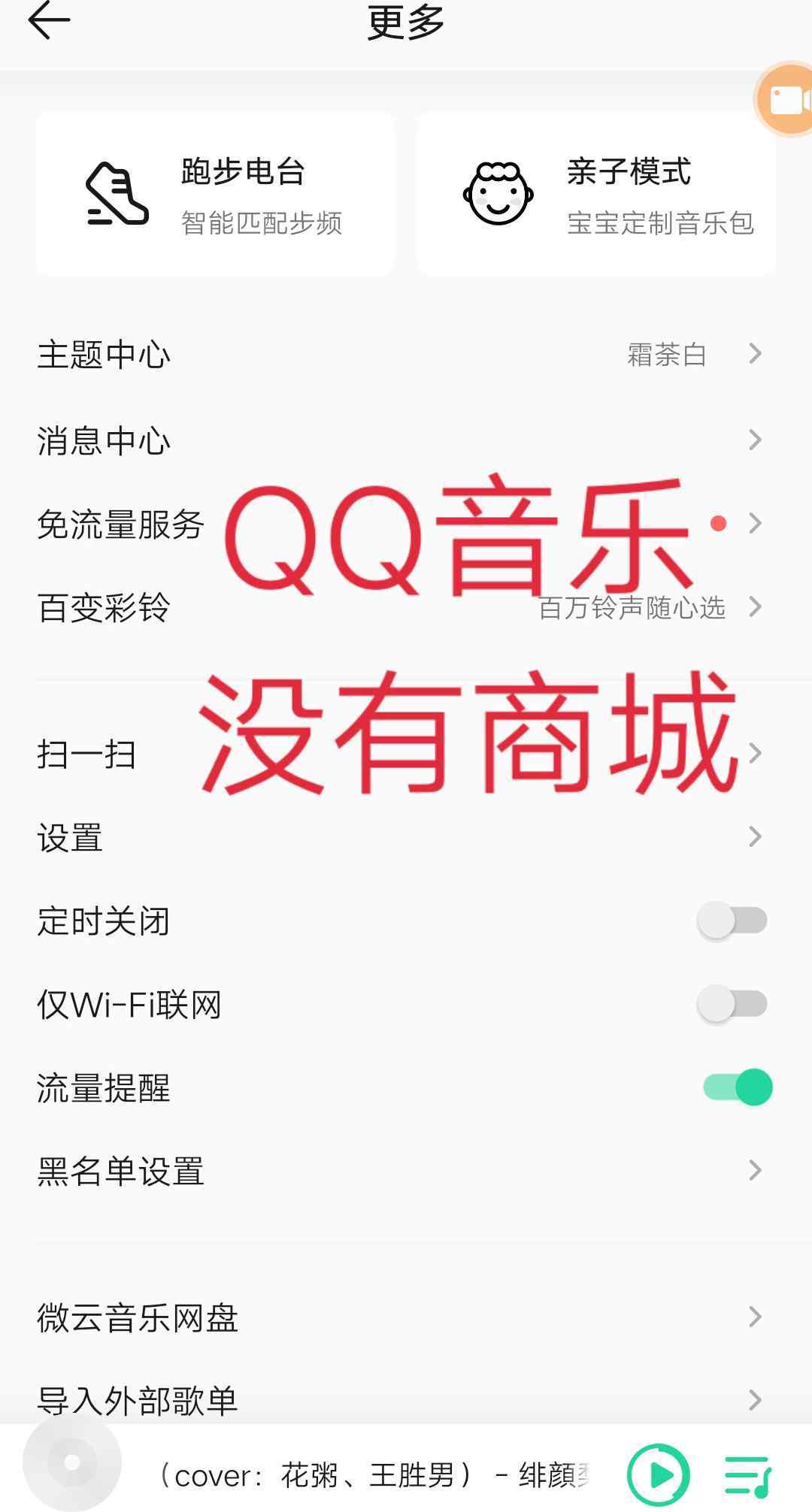Viewport: 812px width, 1512px height.
Task: Open 黑名单设置 blacklist settings
Action: tap(406, 1171)
